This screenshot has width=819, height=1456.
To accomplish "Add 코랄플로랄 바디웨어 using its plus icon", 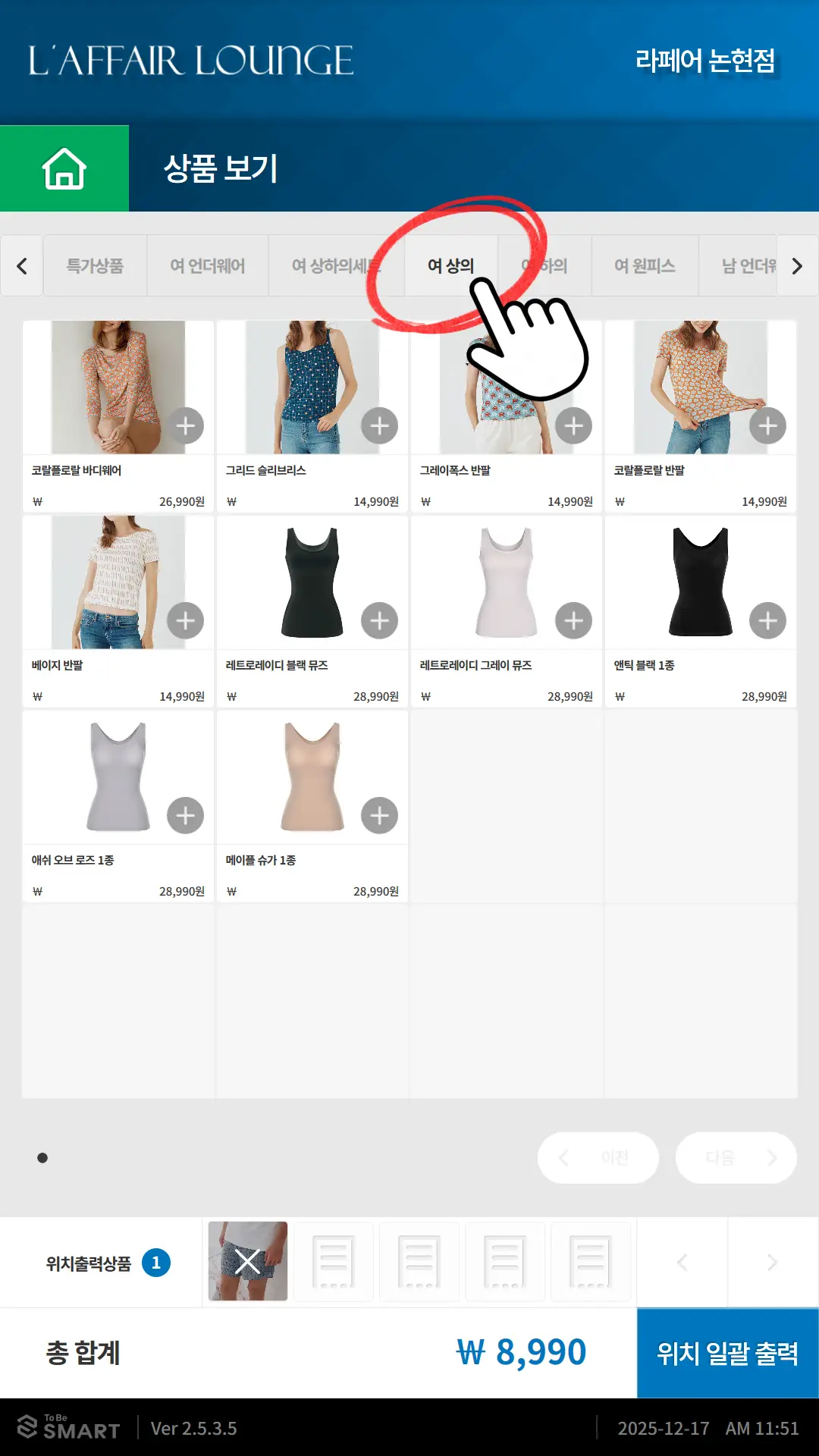I will [184, 425].
